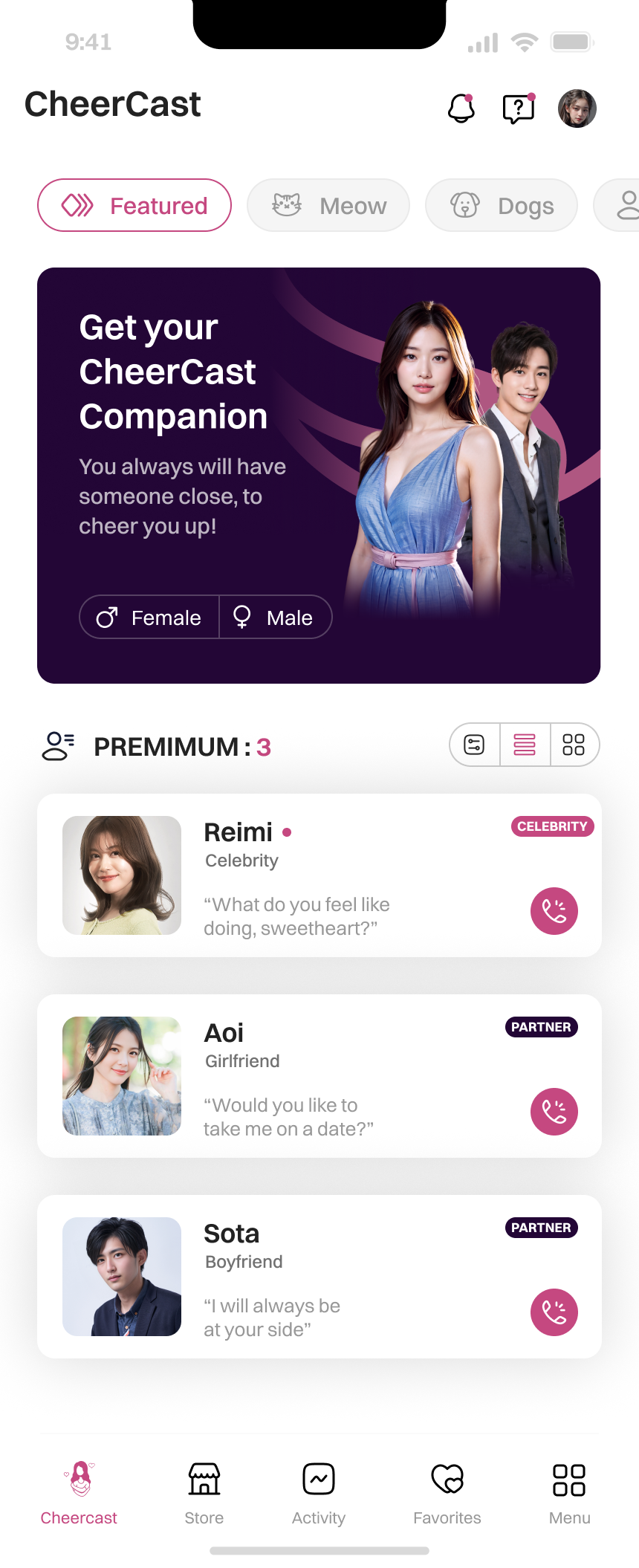Select the Featured chip
Image resolution: width=639 pixels, height=1568 pixels.
134,205
